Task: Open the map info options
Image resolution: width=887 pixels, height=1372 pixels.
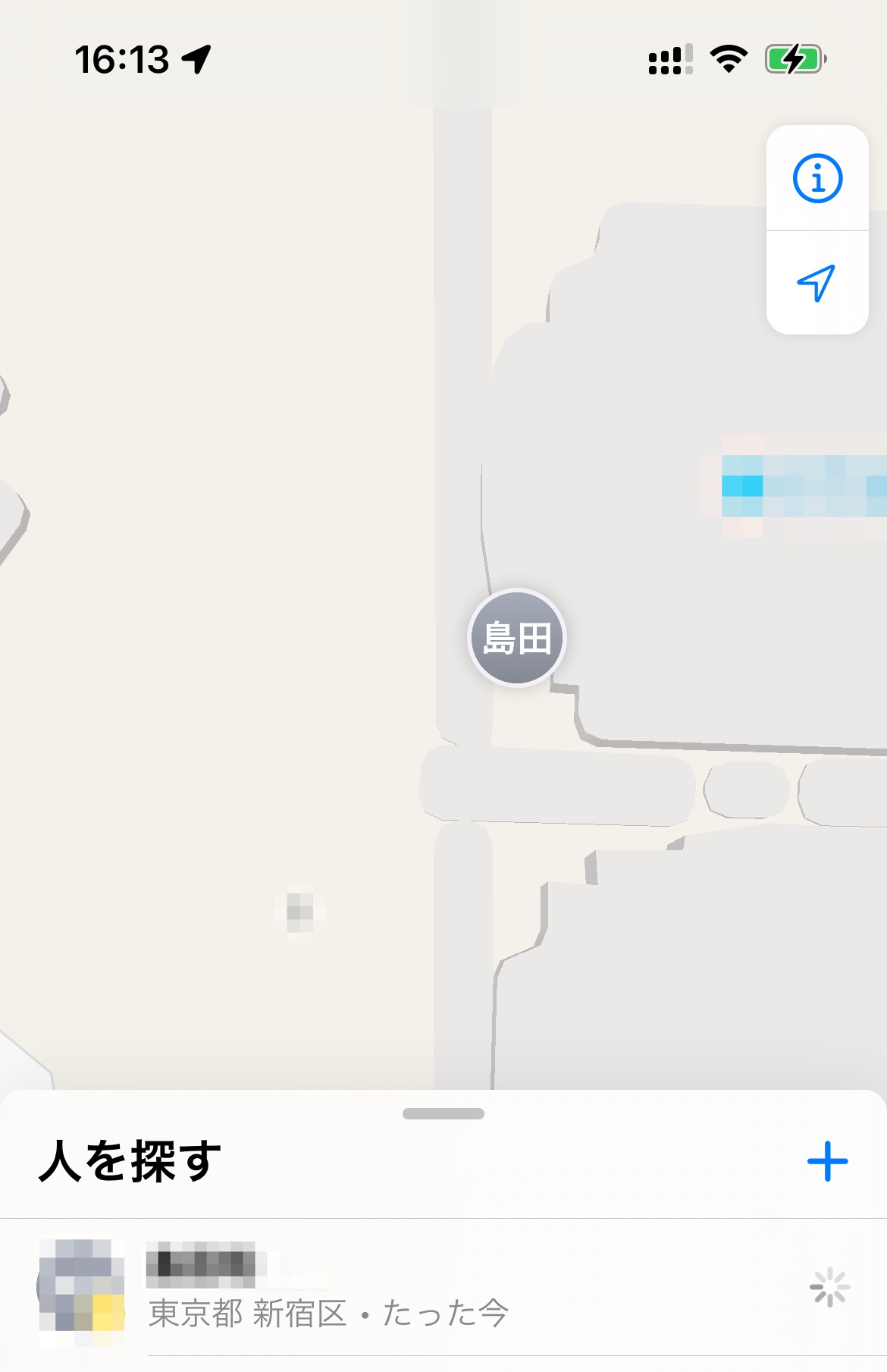Action: click(817, 178)
